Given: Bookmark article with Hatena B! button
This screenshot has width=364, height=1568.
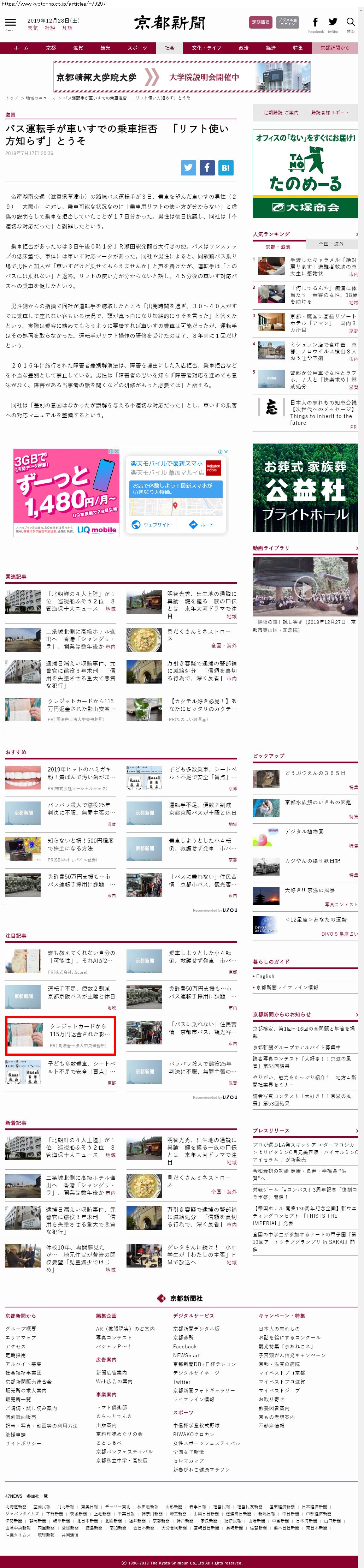Looking at the screenshot, I should 225,167.
